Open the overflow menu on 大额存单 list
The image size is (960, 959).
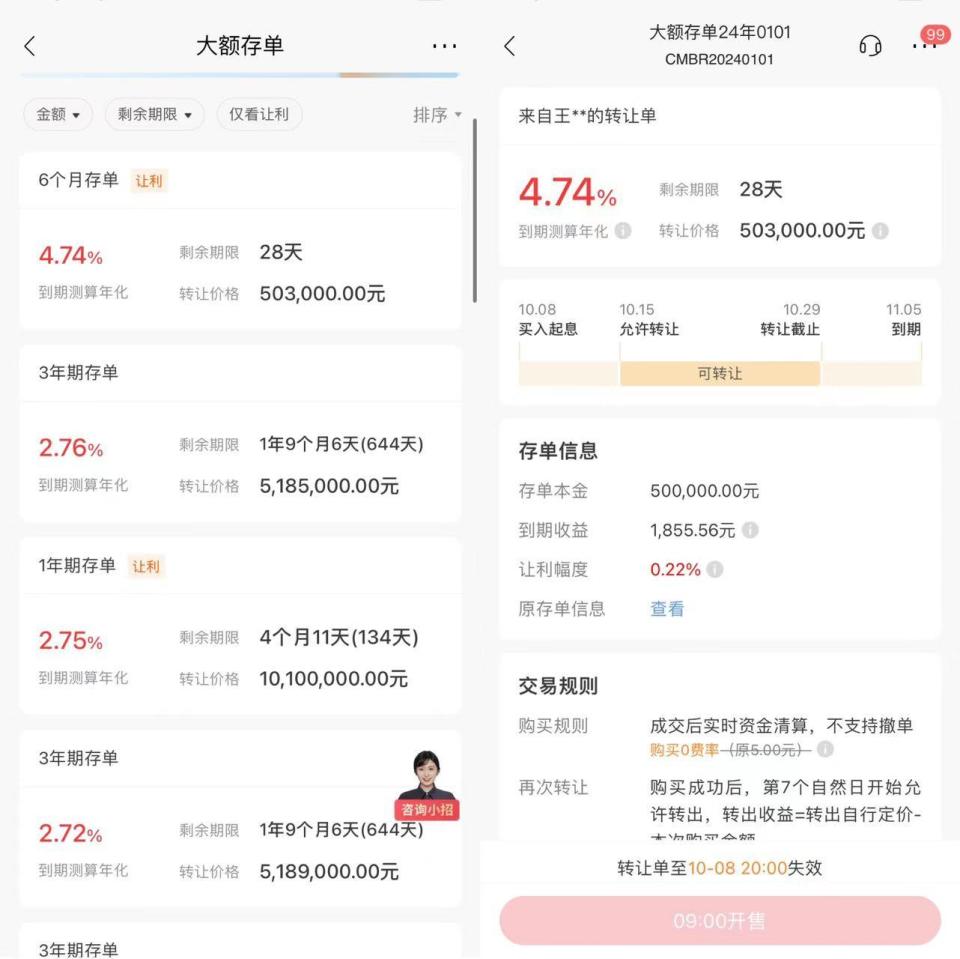444,46
